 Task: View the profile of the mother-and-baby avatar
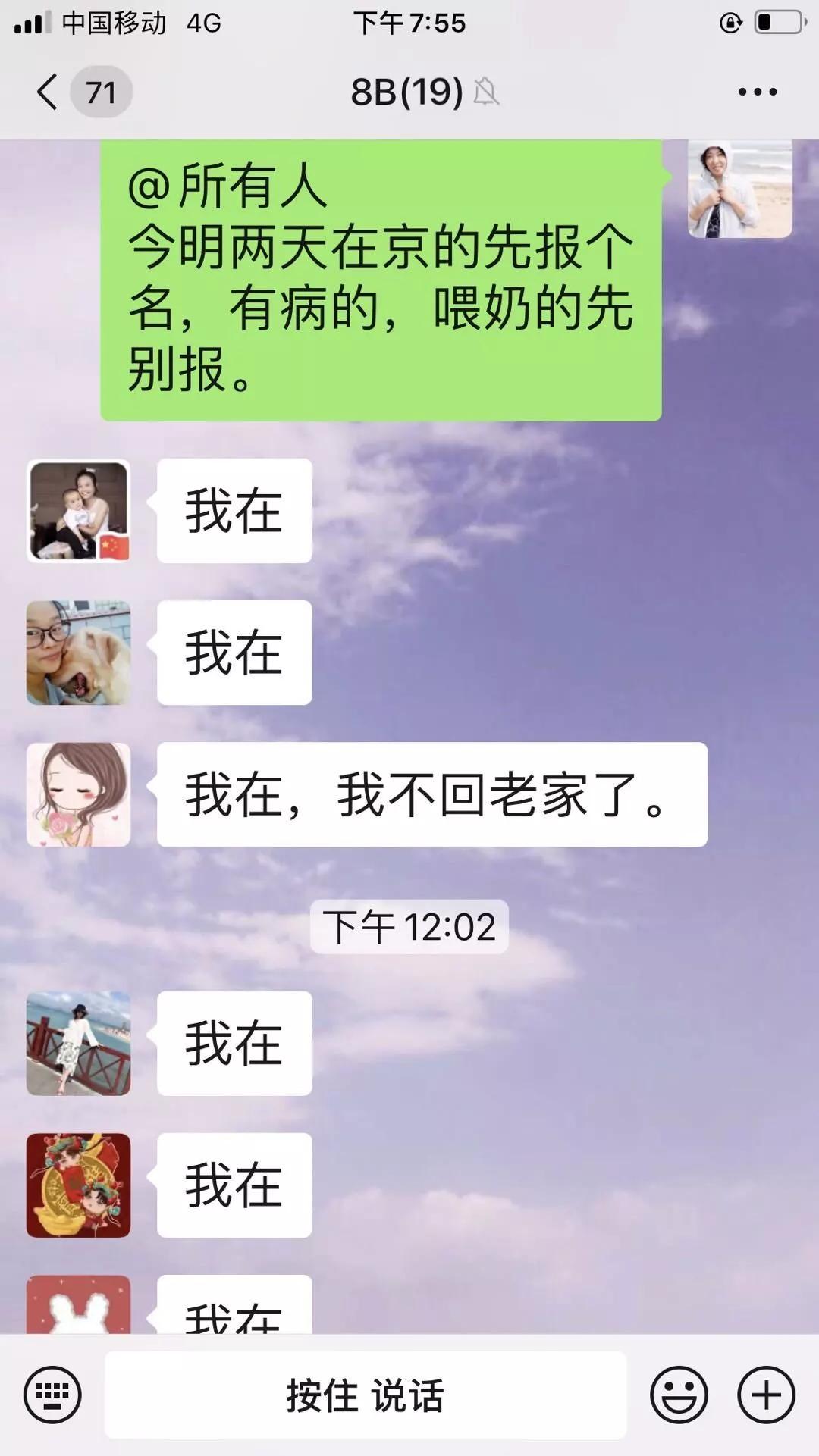79,511
